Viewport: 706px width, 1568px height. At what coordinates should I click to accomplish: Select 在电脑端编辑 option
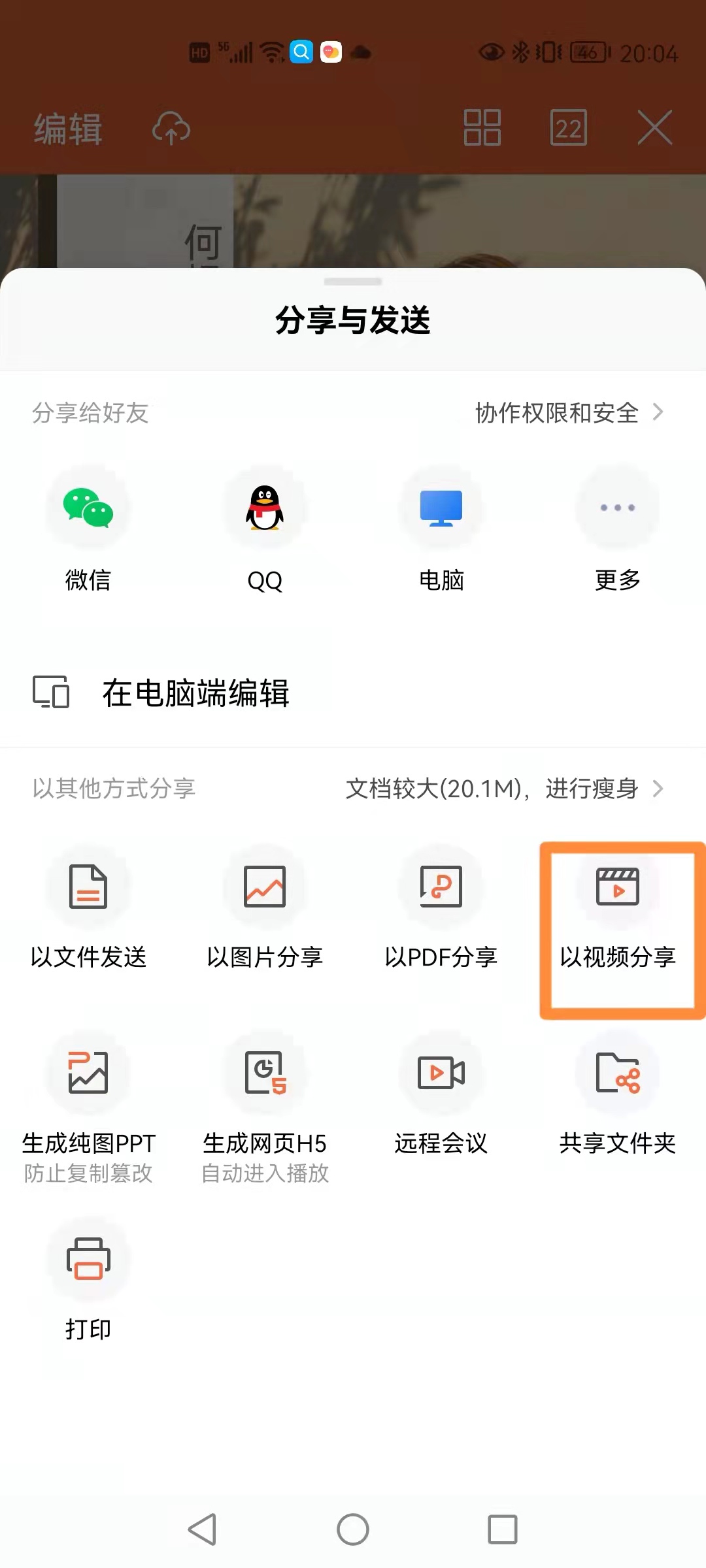pos(196,693)
